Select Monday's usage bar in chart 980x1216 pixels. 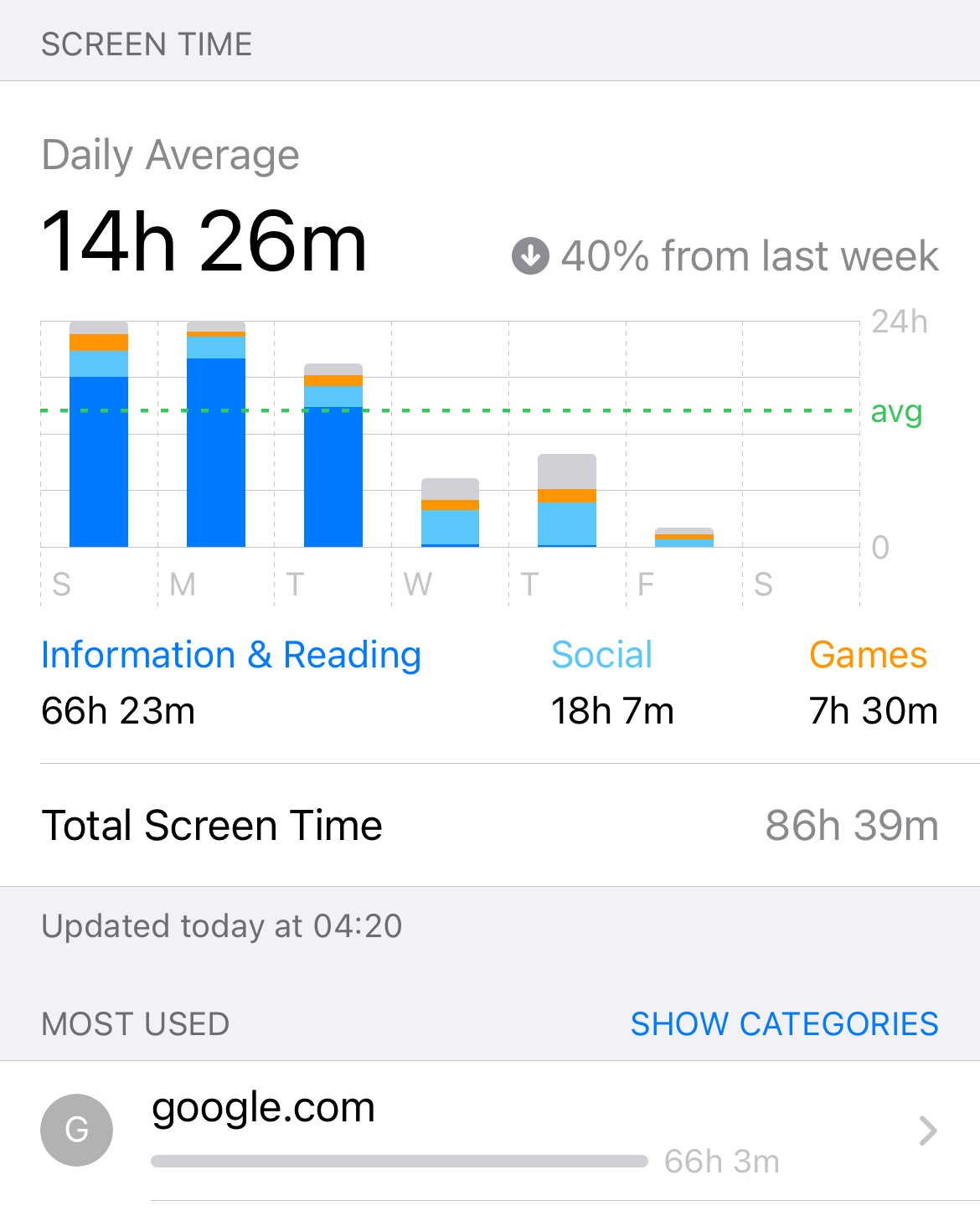216,435
